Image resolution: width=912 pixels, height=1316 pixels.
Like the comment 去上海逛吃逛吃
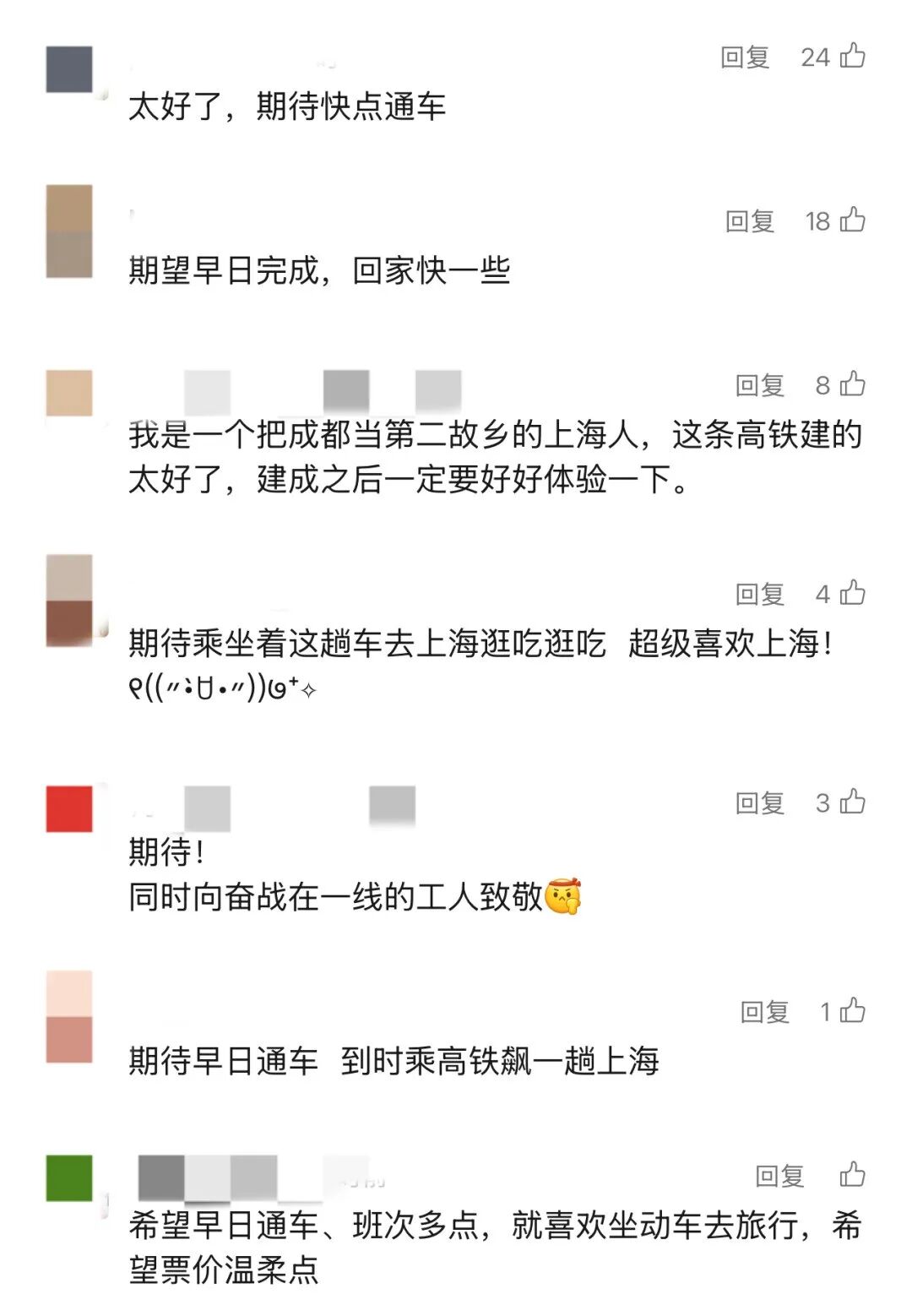[852, 592]
